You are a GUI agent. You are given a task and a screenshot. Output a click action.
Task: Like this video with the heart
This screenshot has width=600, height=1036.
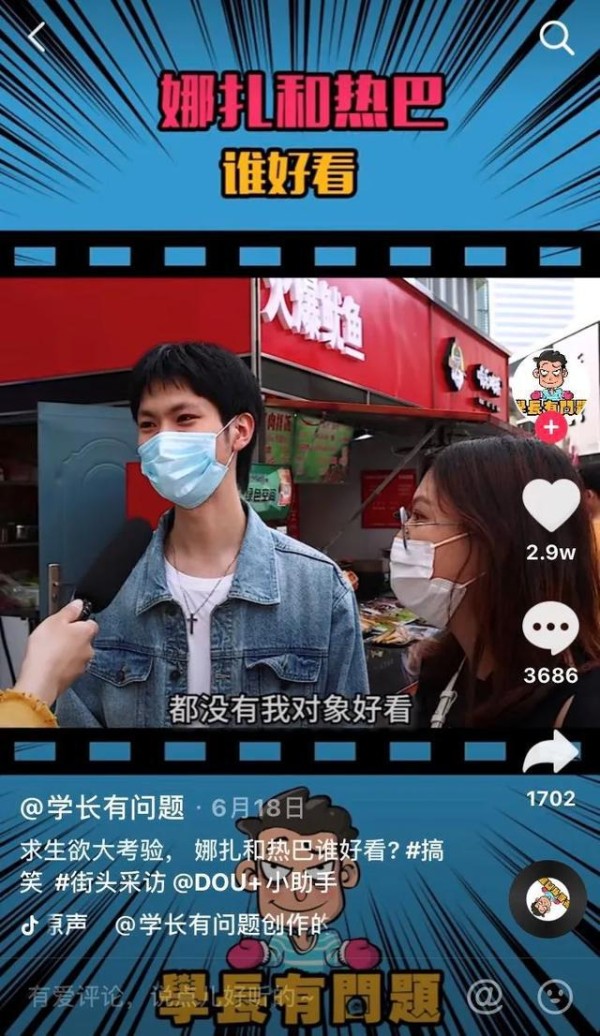551,506
